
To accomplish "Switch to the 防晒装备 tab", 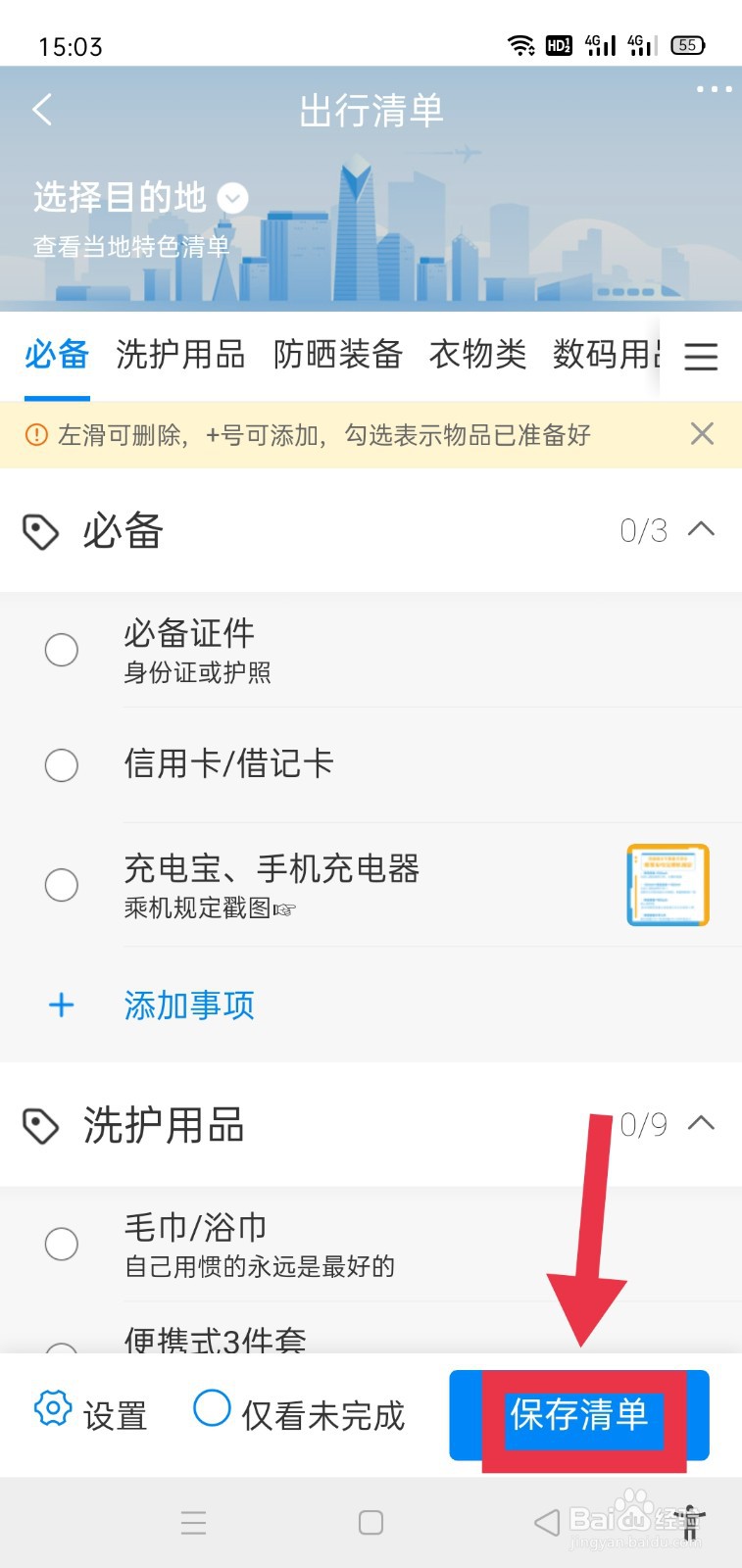I will (x=337, y=356).
